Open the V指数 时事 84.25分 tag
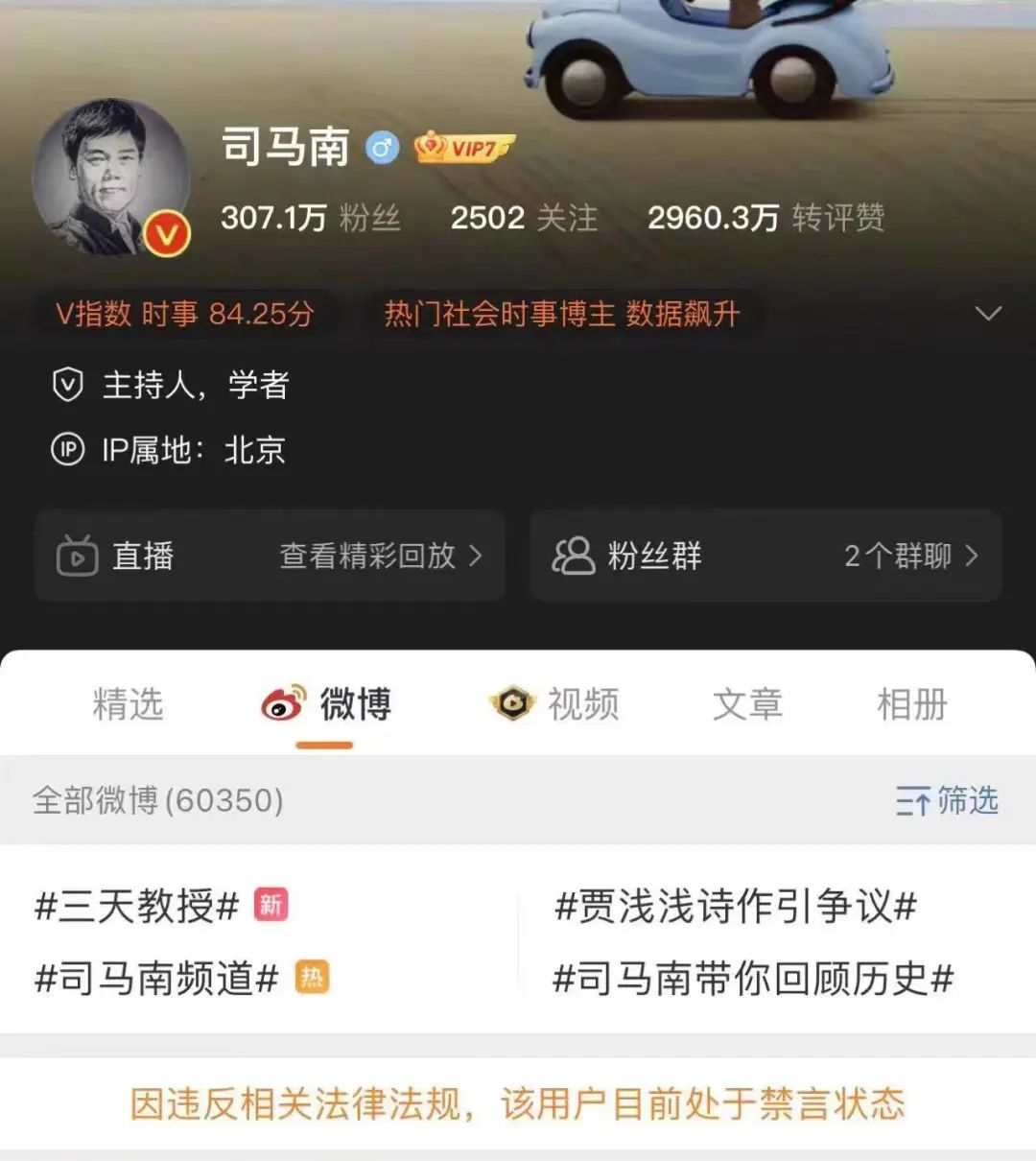 tap(185, 314)
